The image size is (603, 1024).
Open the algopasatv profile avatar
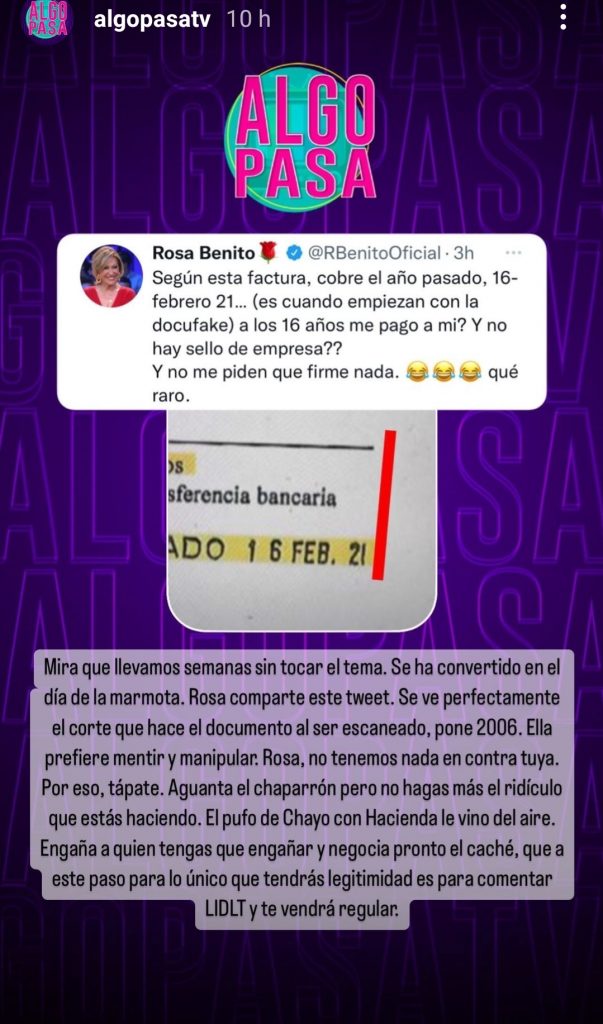[47, 19]
